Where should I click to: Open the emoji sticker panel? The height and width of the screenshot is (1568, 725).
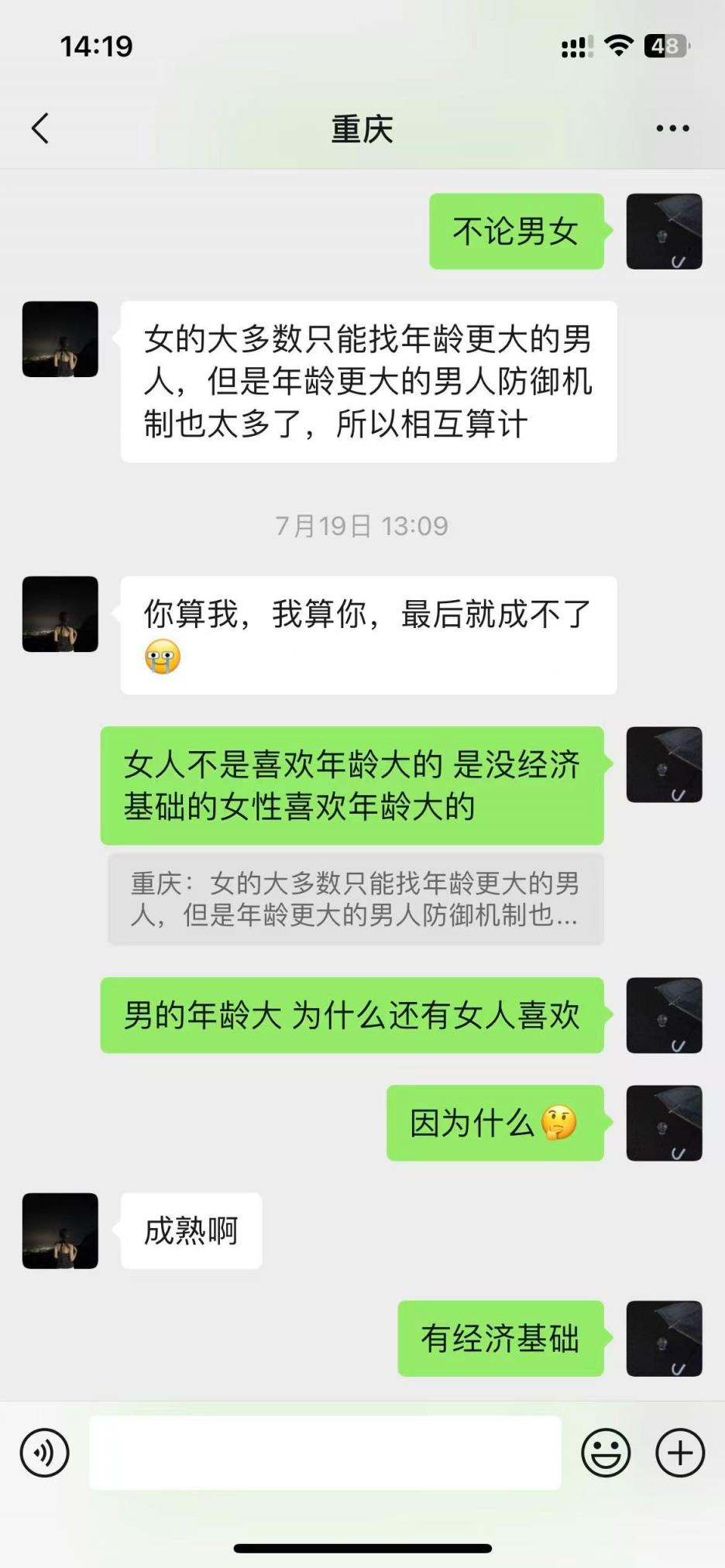tap(606, 1453)
